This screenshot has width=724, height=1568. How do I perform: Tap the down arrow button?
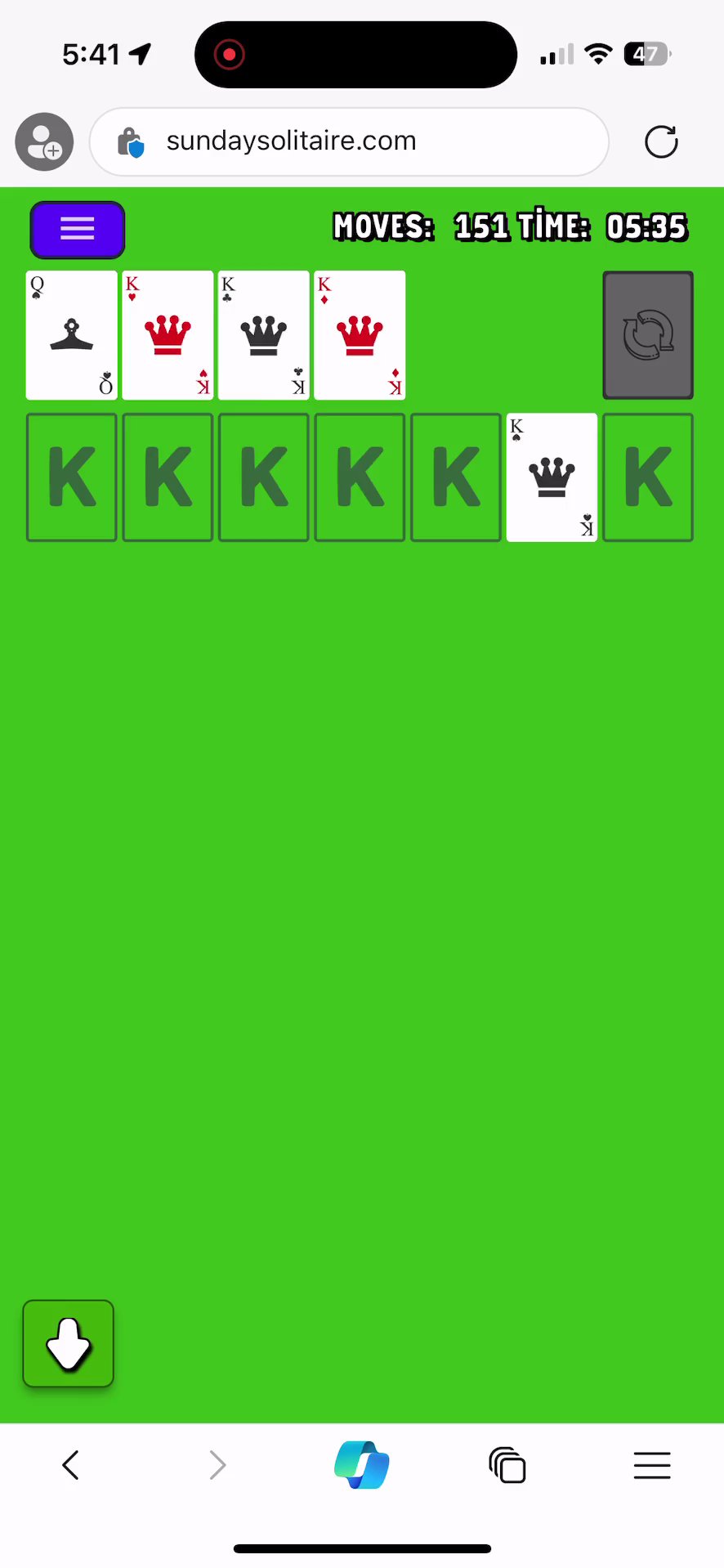click(69, 1343)
